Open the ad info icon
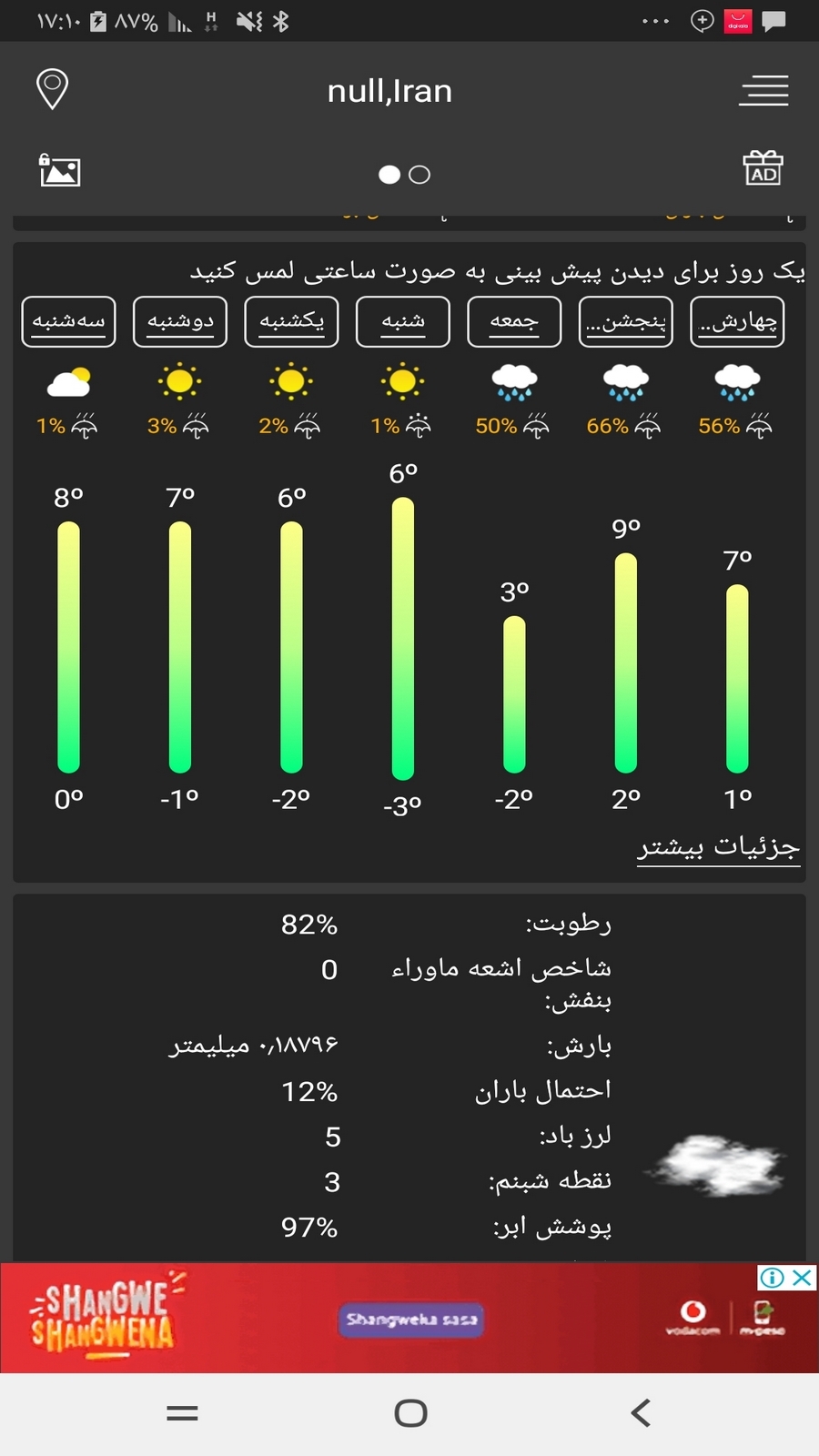Image resolution: width=819 pixels, height=1456 pixels. click(x=772, y=1278)
